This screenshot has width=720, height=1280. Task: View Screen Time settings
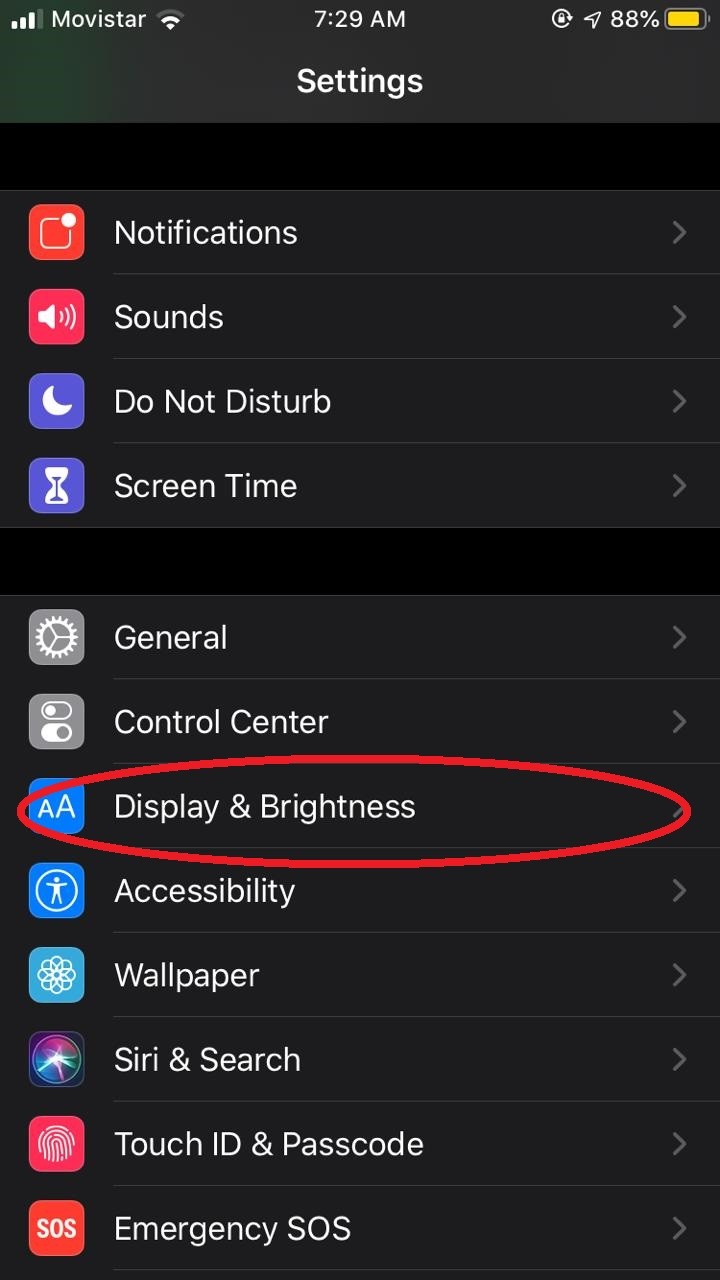pos(360,486)
